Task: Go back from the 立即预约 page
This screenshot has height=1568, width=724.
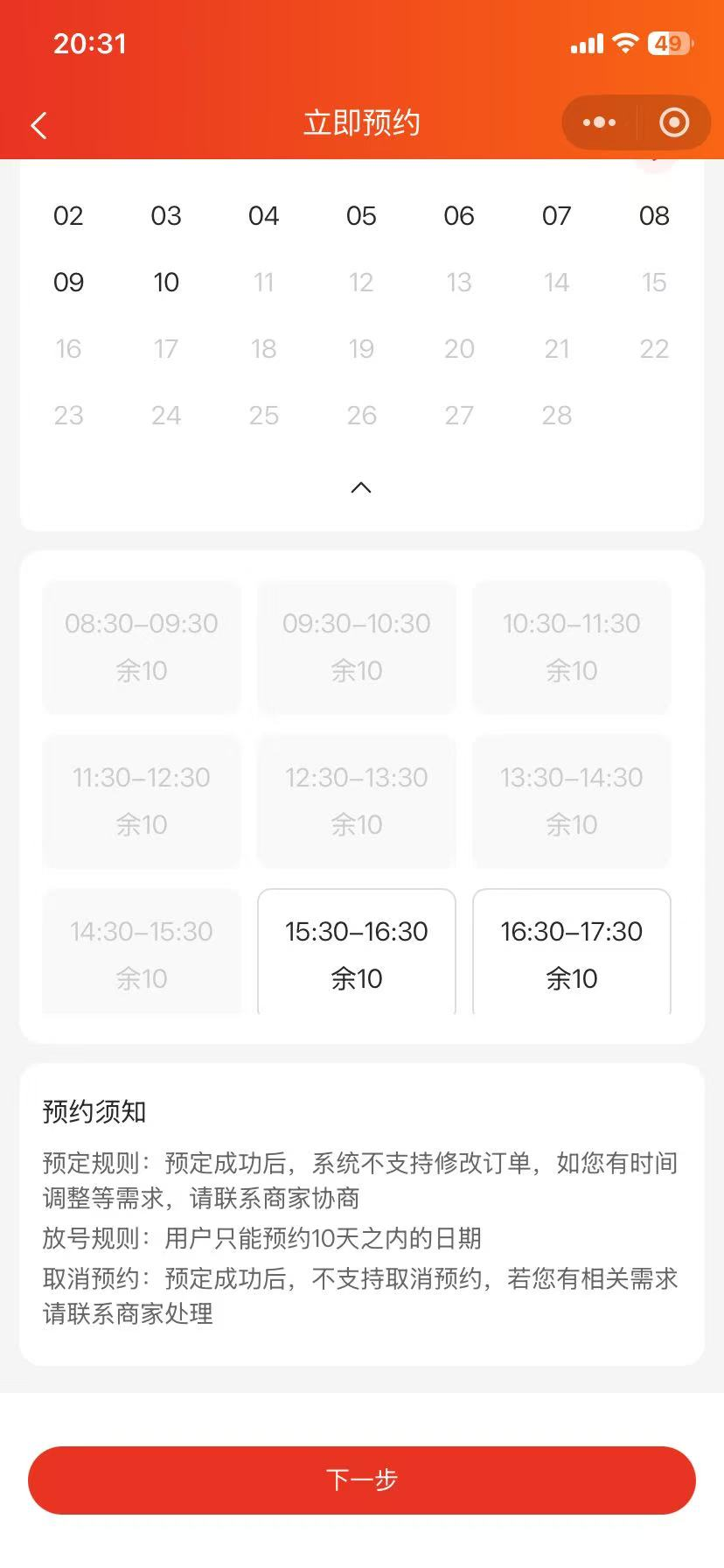Action: point(38,125)
